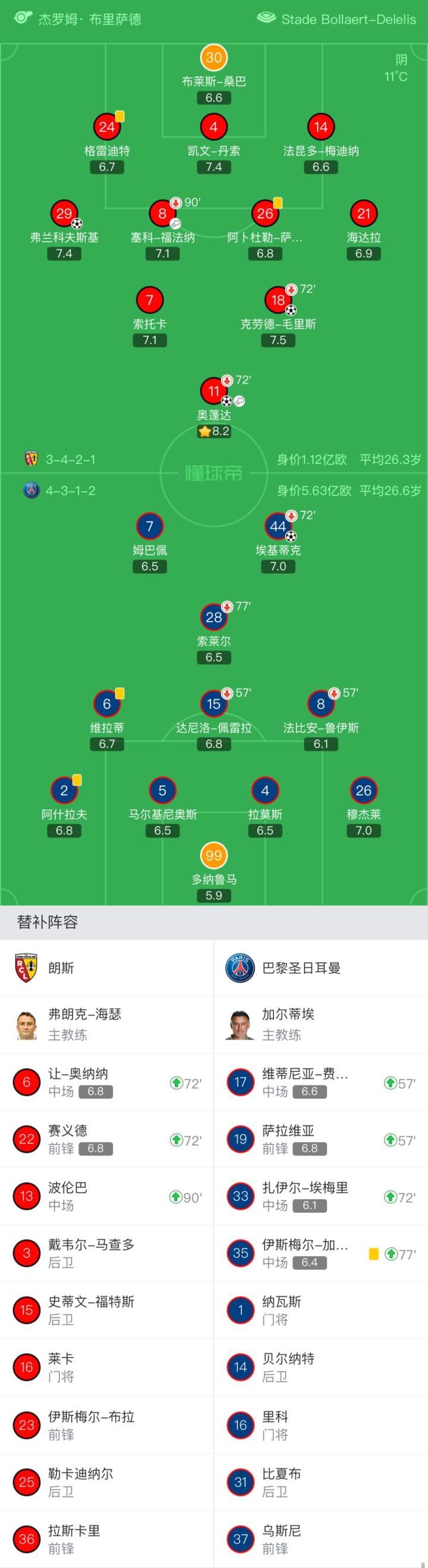Select bench player 纳瓦斯
Screen dimensions: 428x1568
click(x=321, y=1310)
